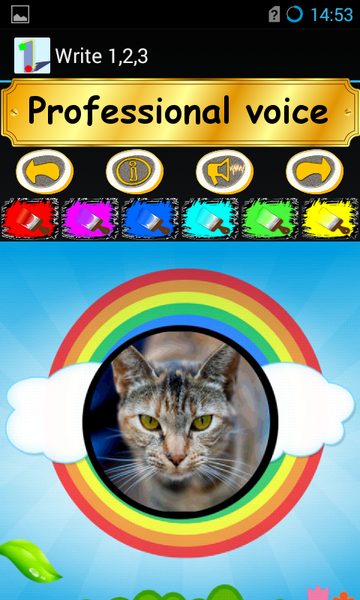Image resolution: width=360 pixels, height=600 pixels.
Task: Go forward with the yellow right arrow
Action: (314, 172)
